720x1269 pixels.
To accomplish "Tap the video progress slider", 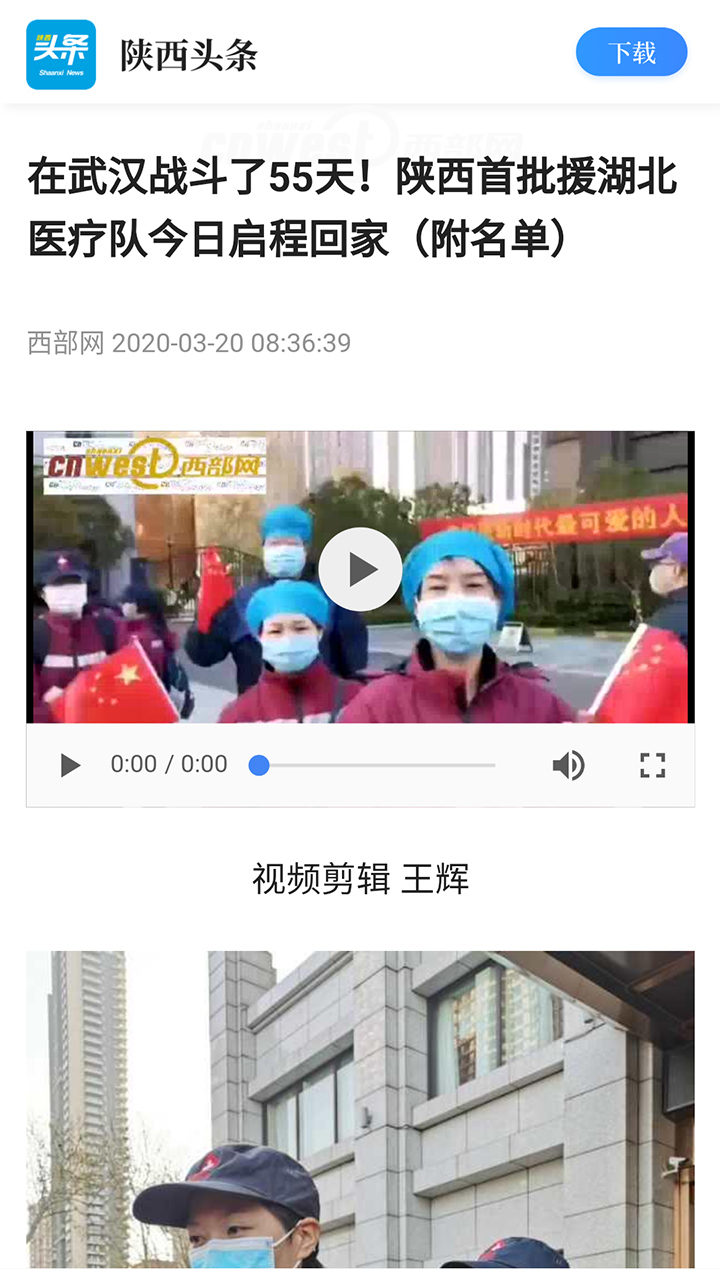I will (x=375, y=765).
